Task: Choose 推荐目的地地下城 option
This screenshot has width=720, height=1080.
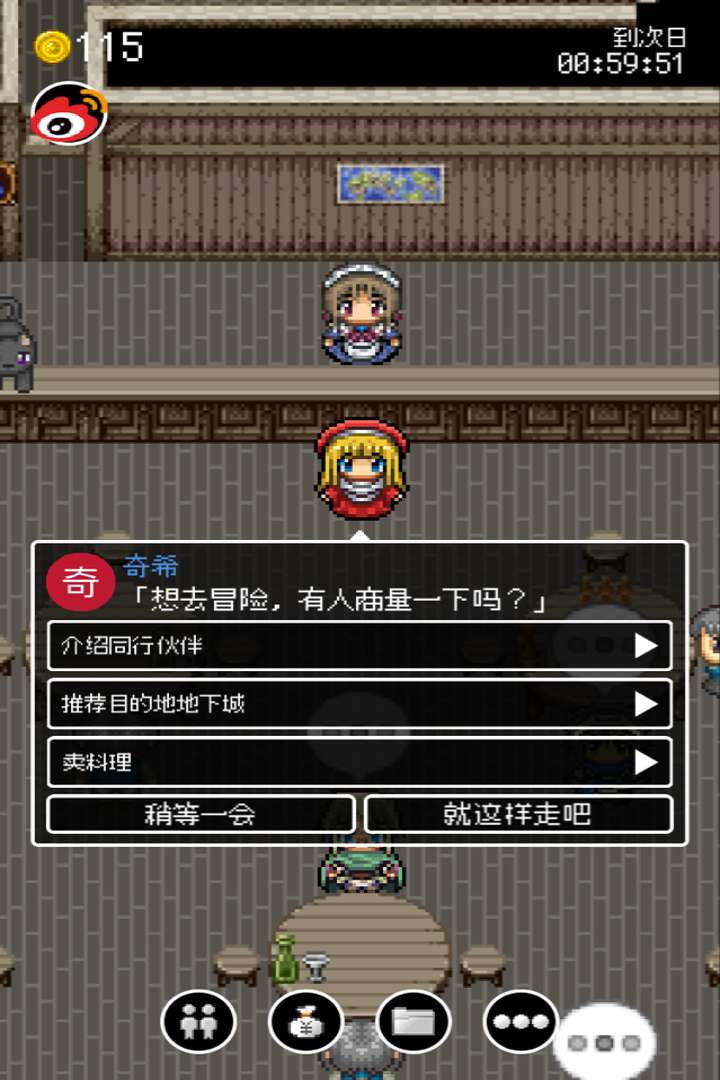Action: [x=359, y=704]
